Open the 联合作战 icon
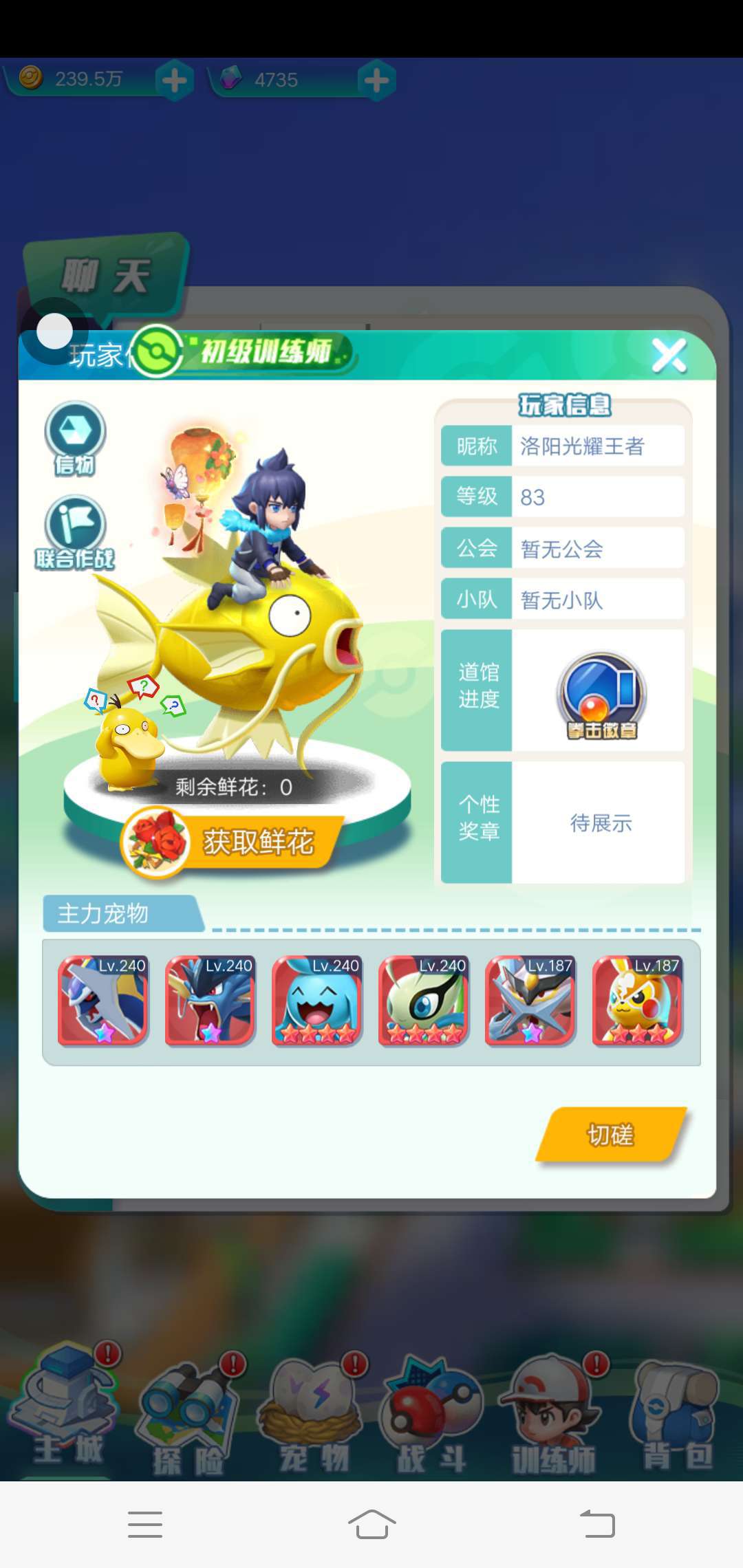743x1568 pixels. 75,532
